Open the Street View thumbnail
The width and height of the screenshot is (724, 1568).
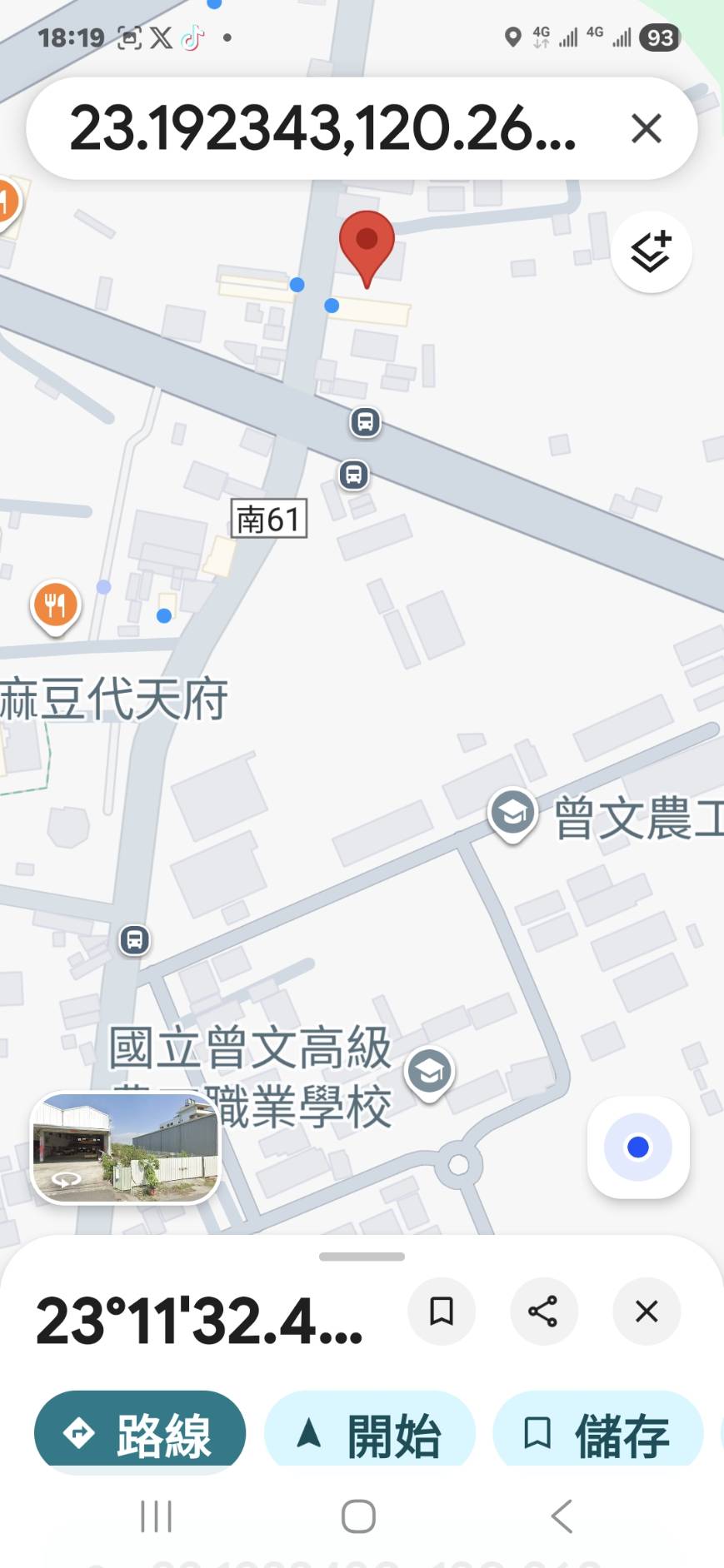[125, 1147]
